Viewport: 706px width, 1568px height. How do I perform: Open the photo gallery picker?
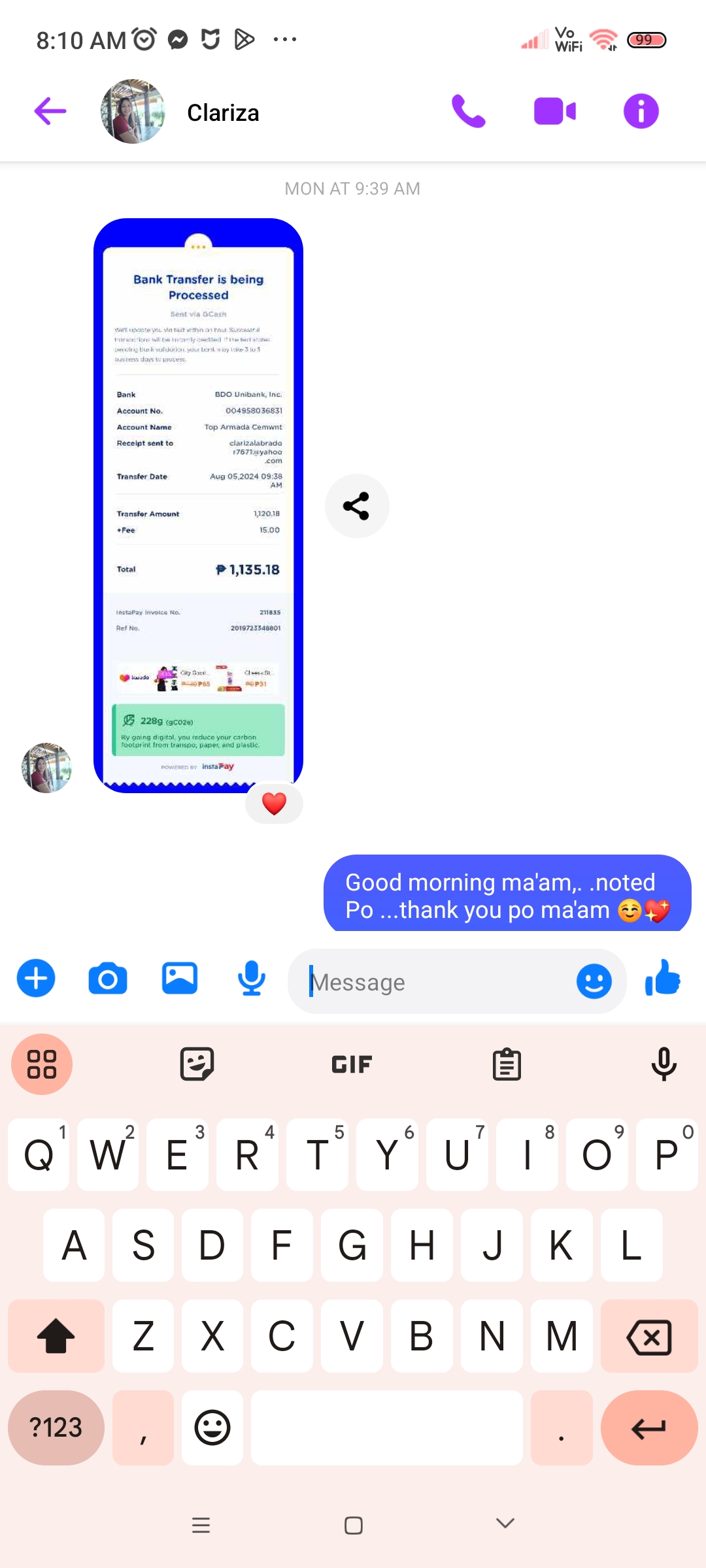click(x=180, y=978)
